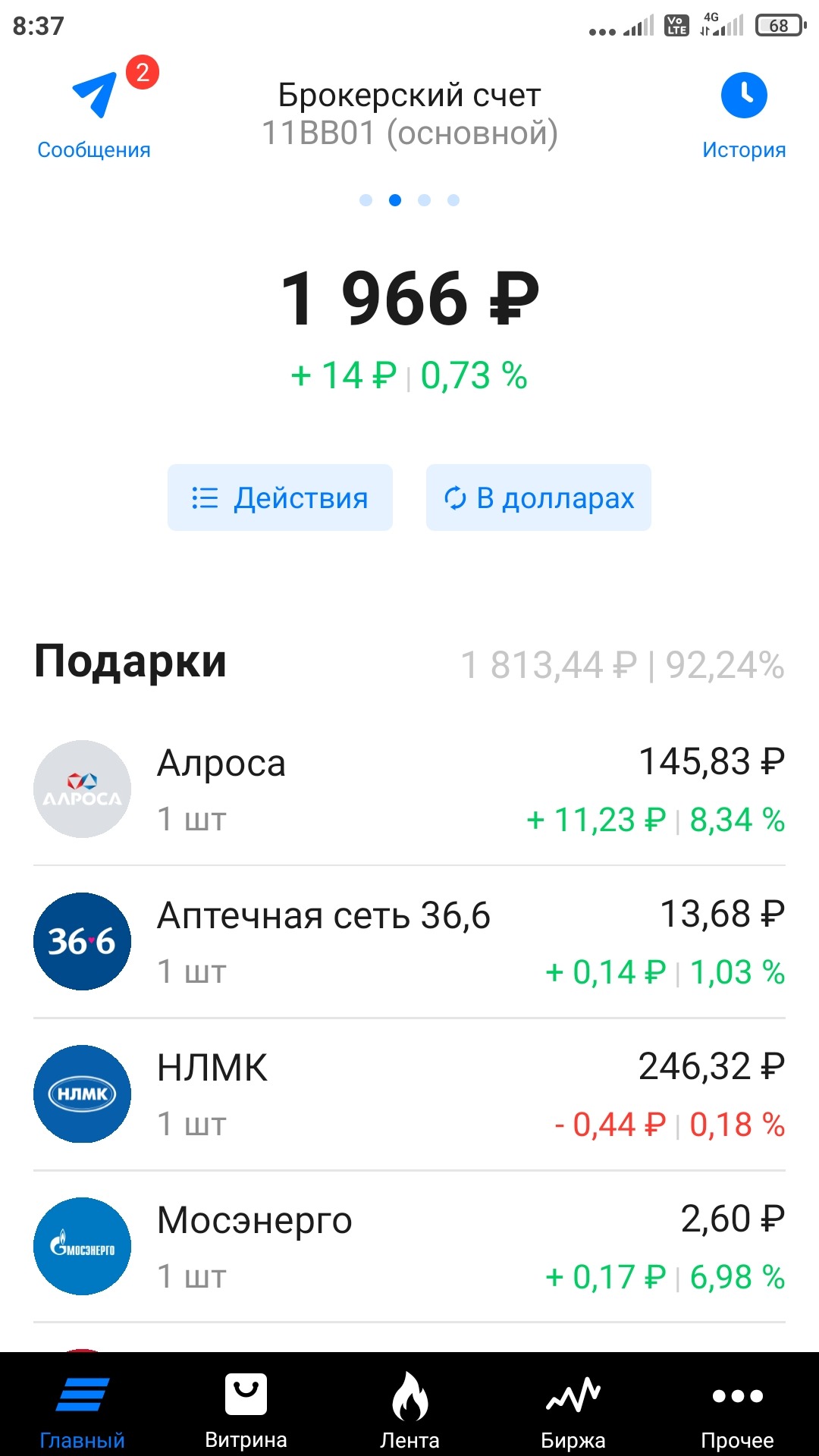The image size is (819, 1456).
Task: Switch balance display to В долларах
Action: (x=538, y=497)
